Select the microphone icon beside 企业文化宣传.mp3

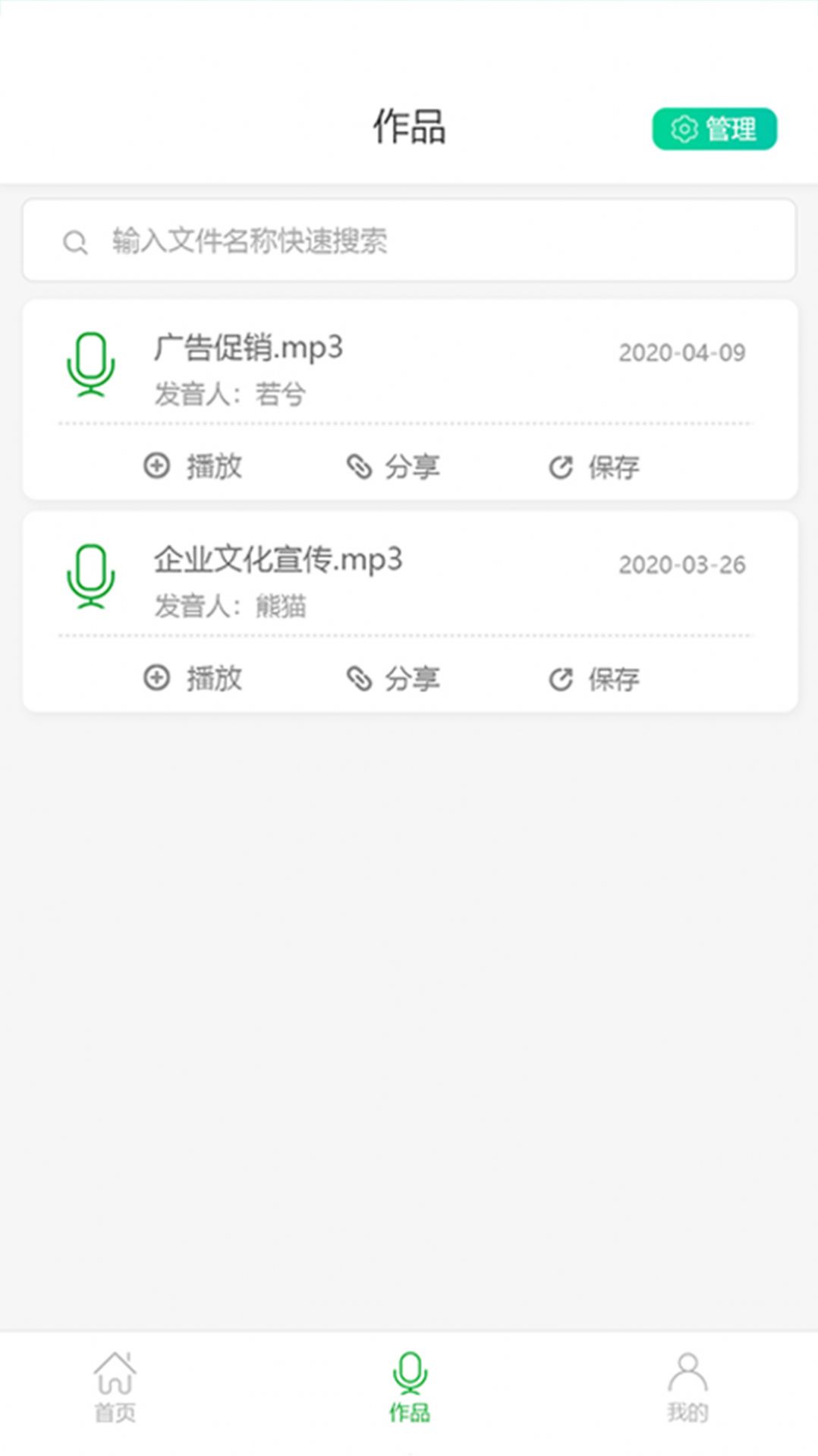pyautogui.click(x=91, y=577)
